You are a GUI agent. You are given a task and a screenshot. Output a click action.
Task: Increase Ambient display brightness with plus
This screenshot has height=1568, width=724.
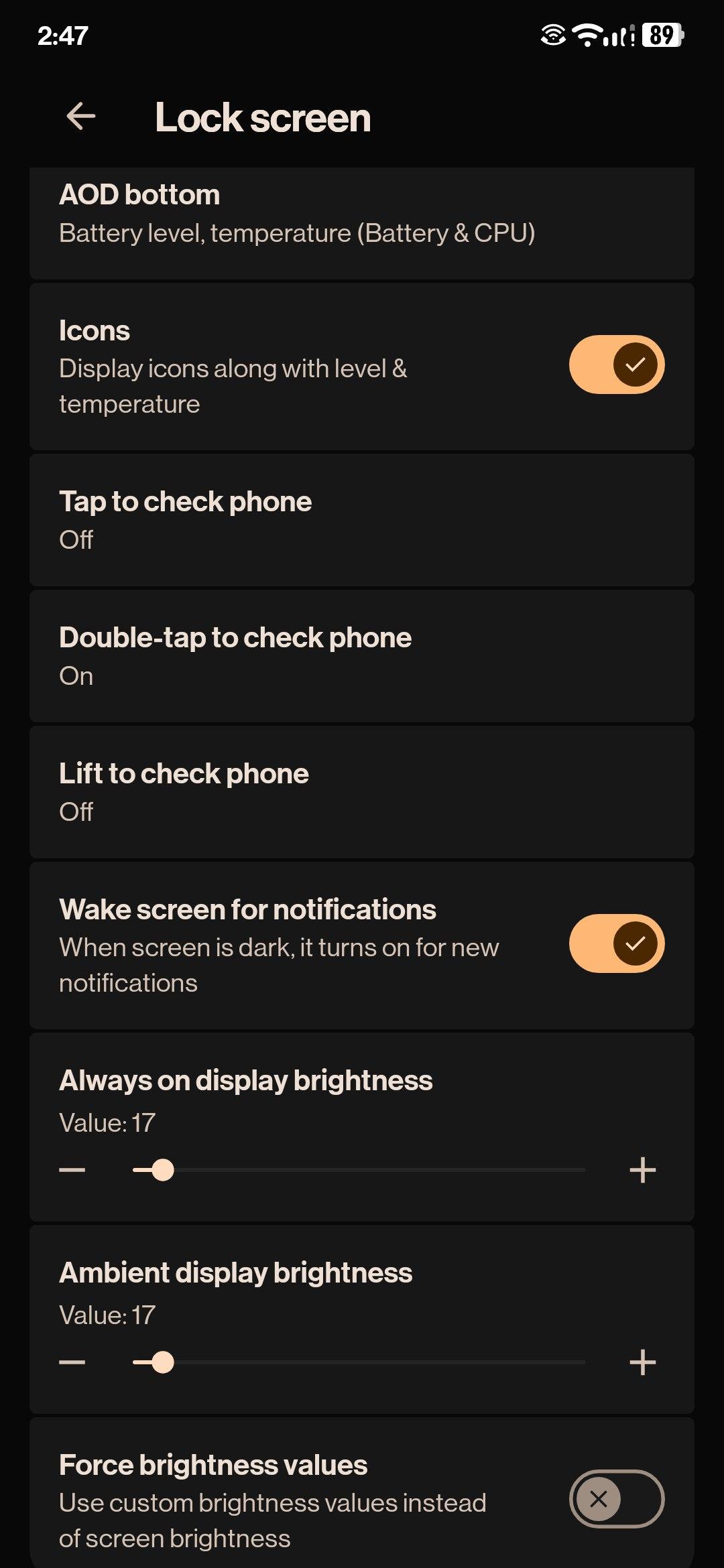point(642,1362)
